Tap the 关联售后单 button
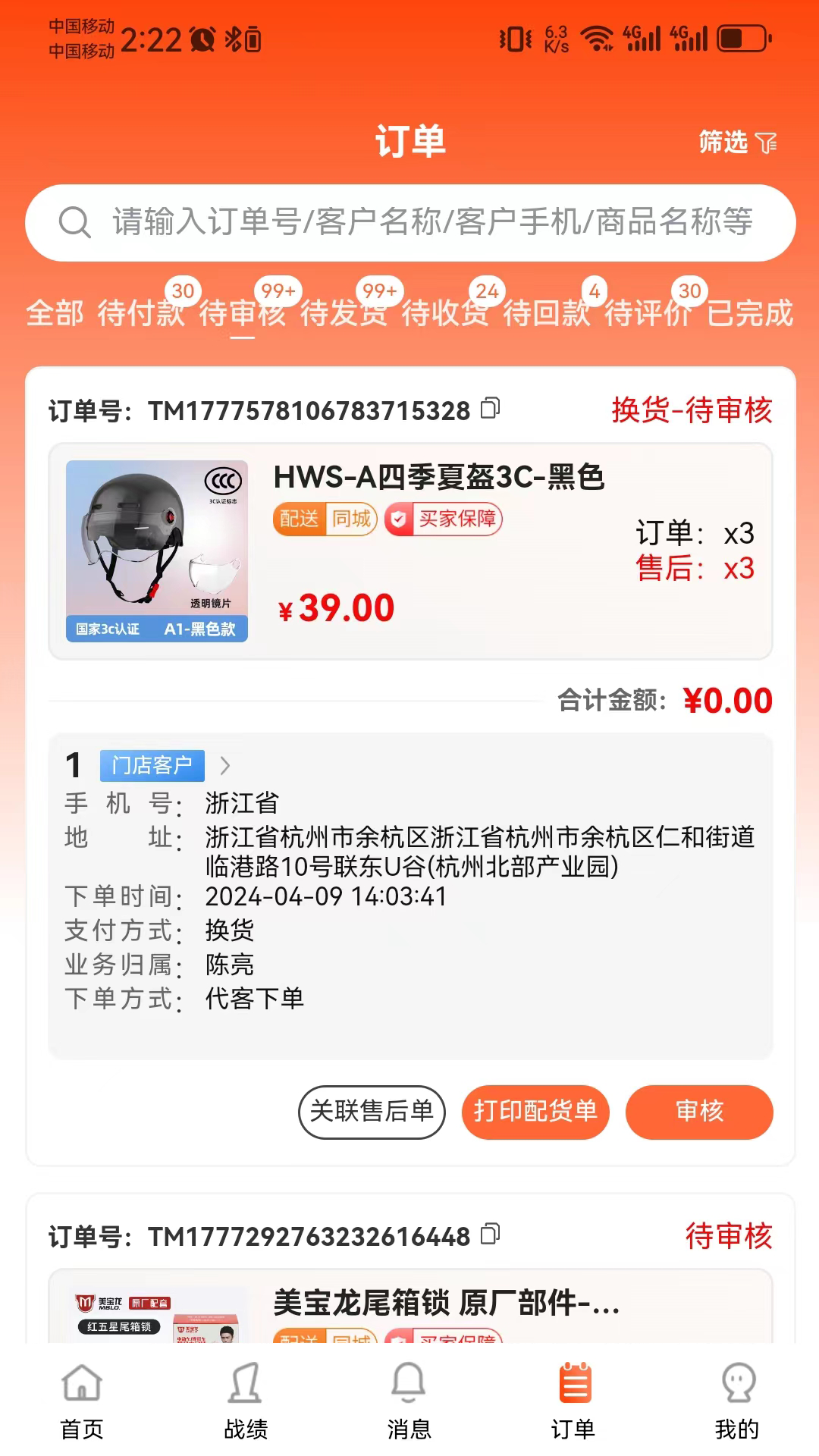Screen dimensions: 819x1456 pyautogui.click(x=372, y=1112)
